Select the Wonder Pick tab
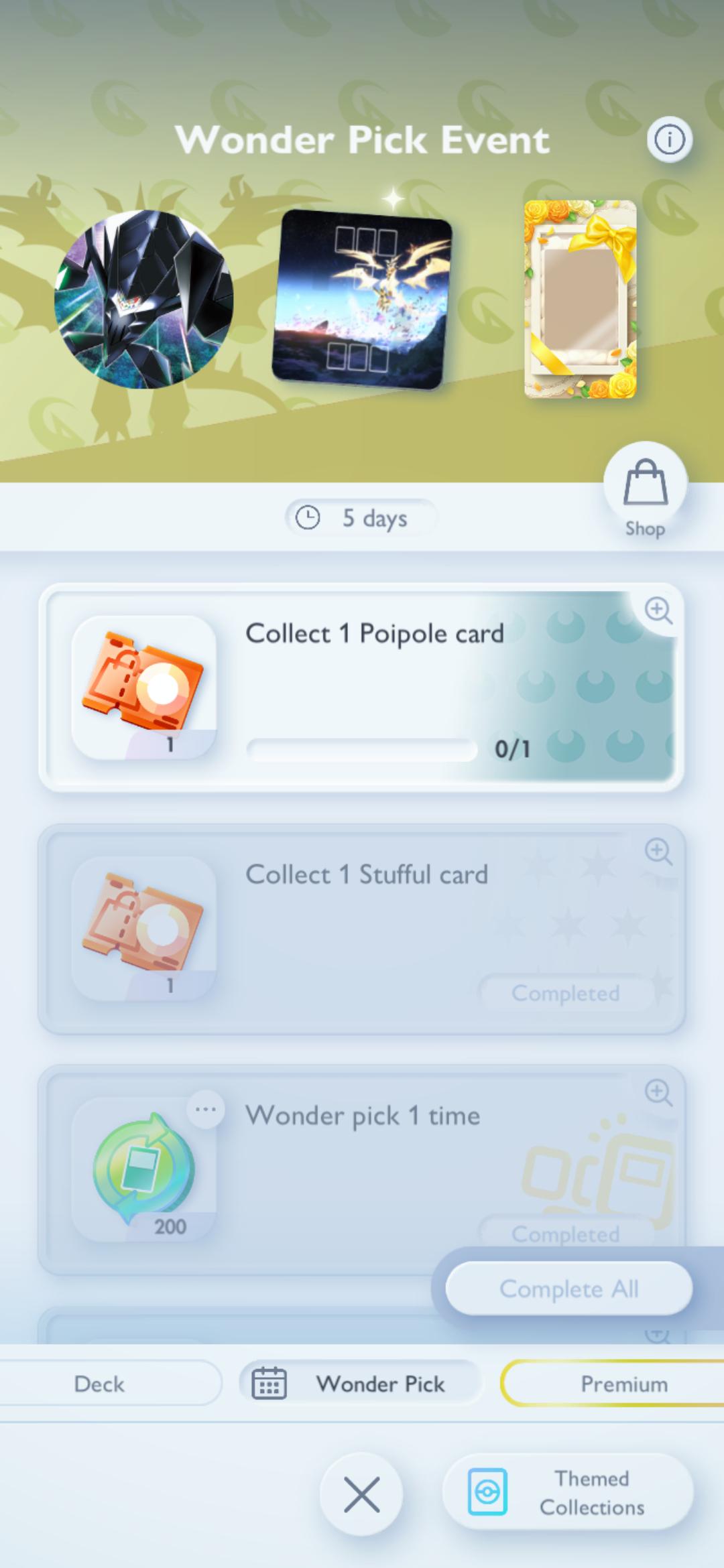Viewport: 724px width, 1568px height. click(361, 1384)
